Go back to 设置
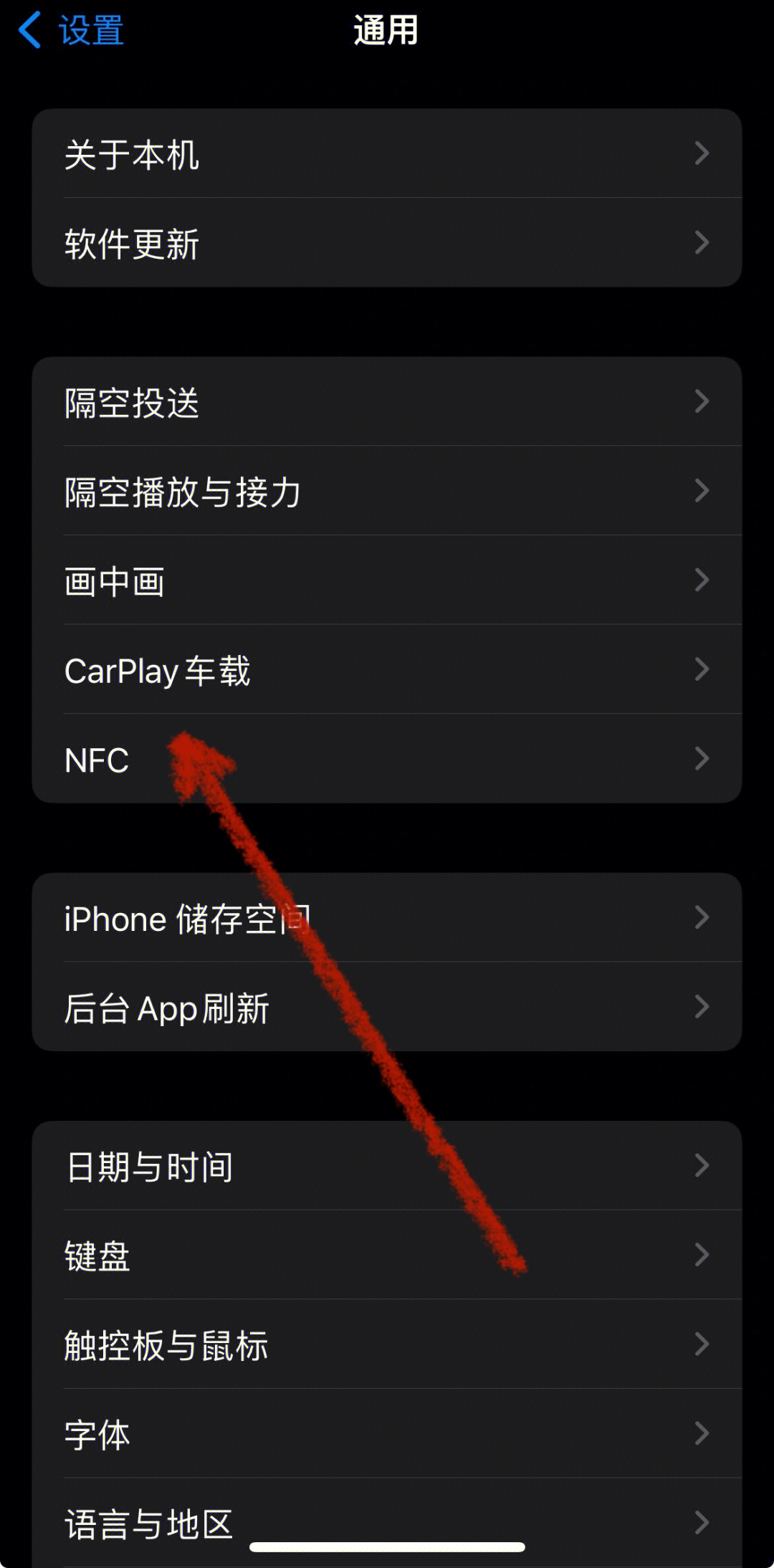The image size is (774, 1568). [x=72, y=31]
